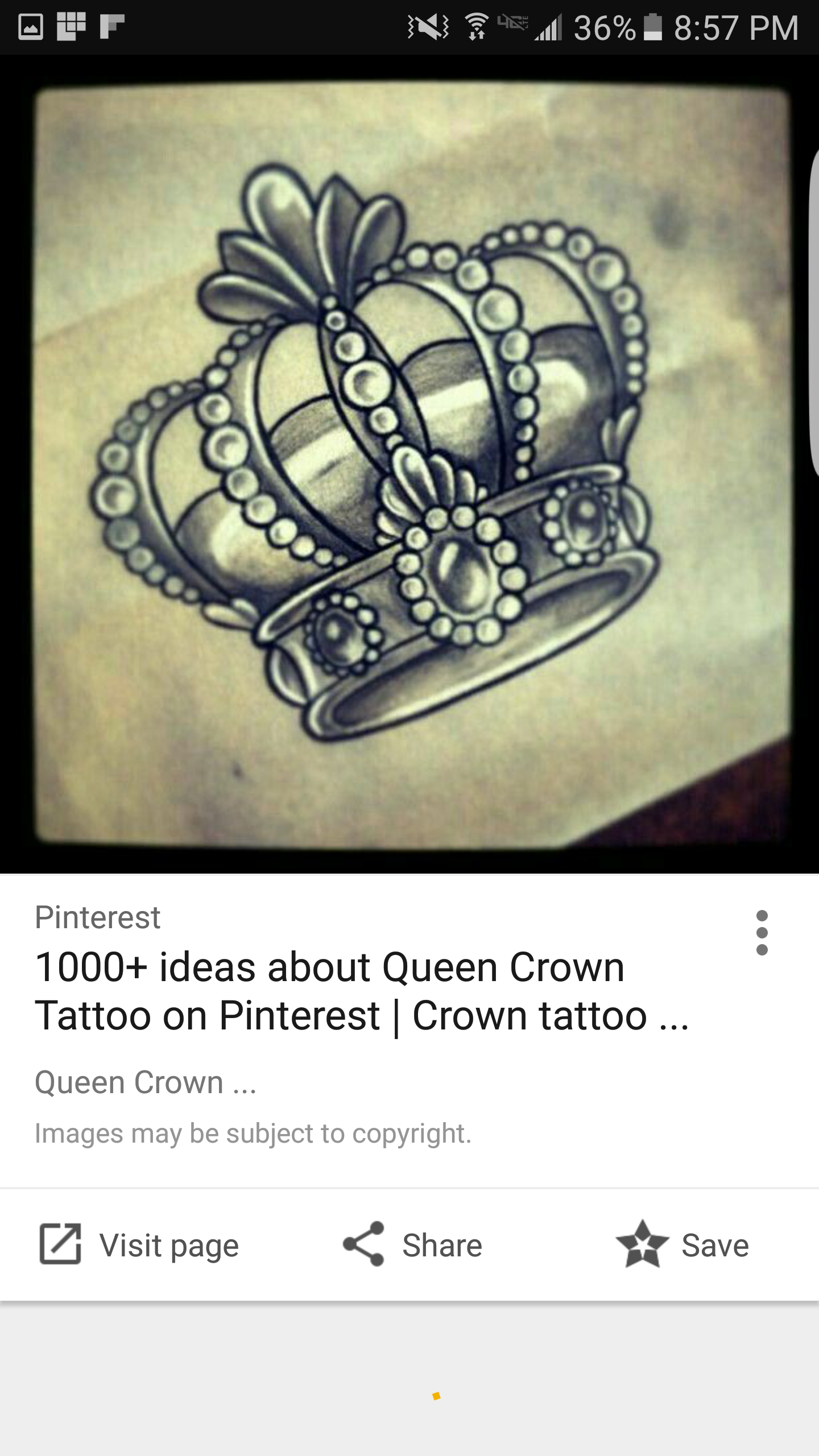
Task: Visit the Pinterest source page
Action: pos(139,1245)
